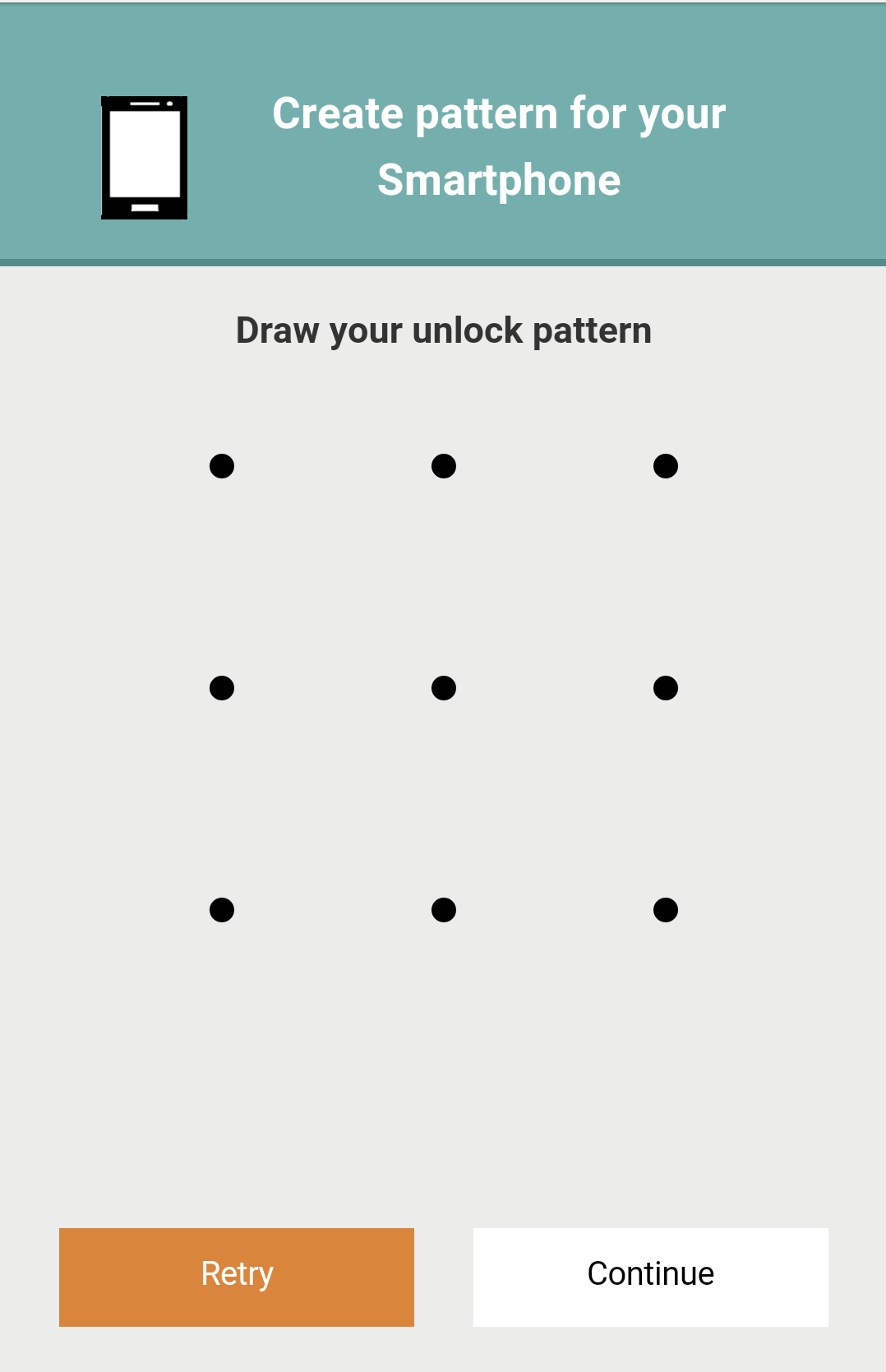Confirm the pattern with Continue
This screenshot has height=1372, width=886.
pos(650,1277)
